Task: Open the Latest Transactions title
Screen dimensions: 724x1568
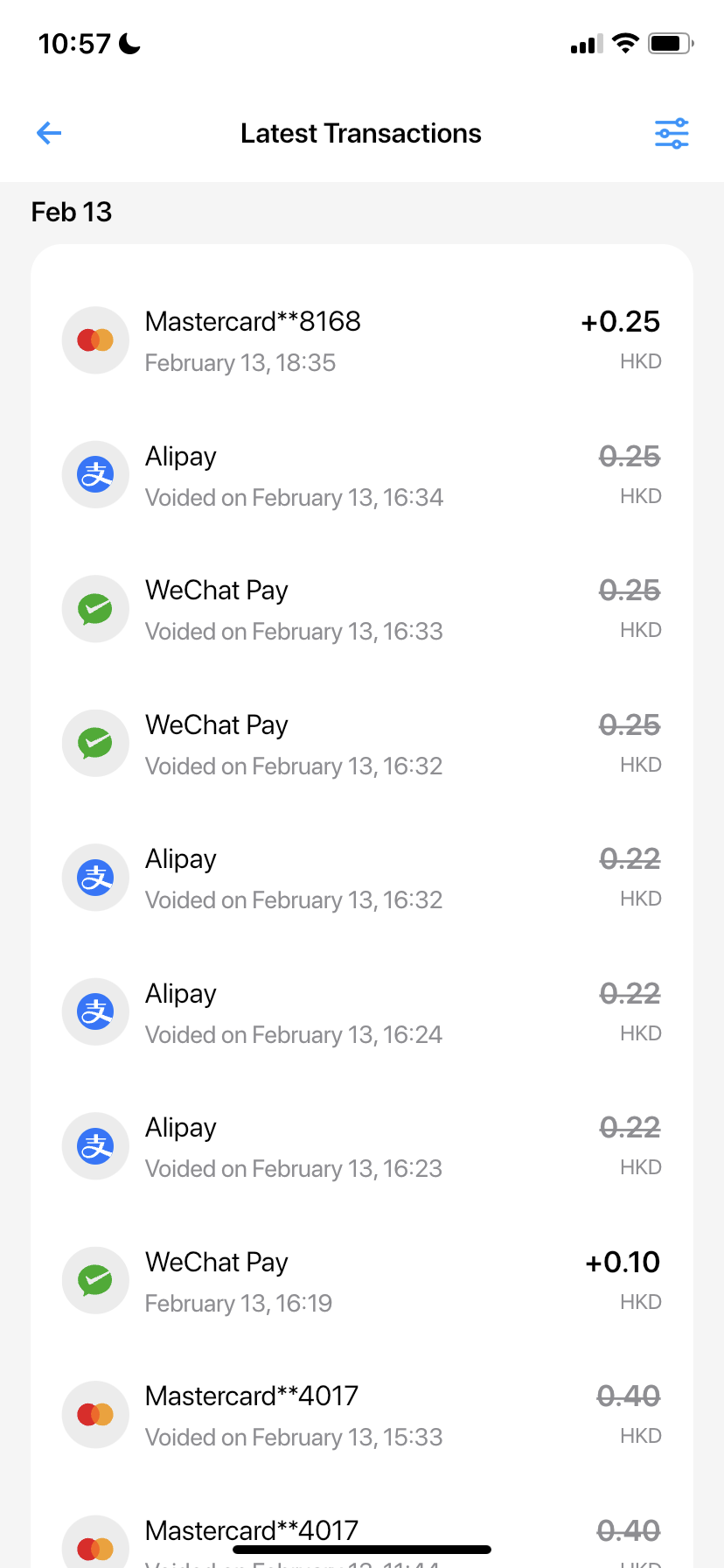Action: coord(361,133)
